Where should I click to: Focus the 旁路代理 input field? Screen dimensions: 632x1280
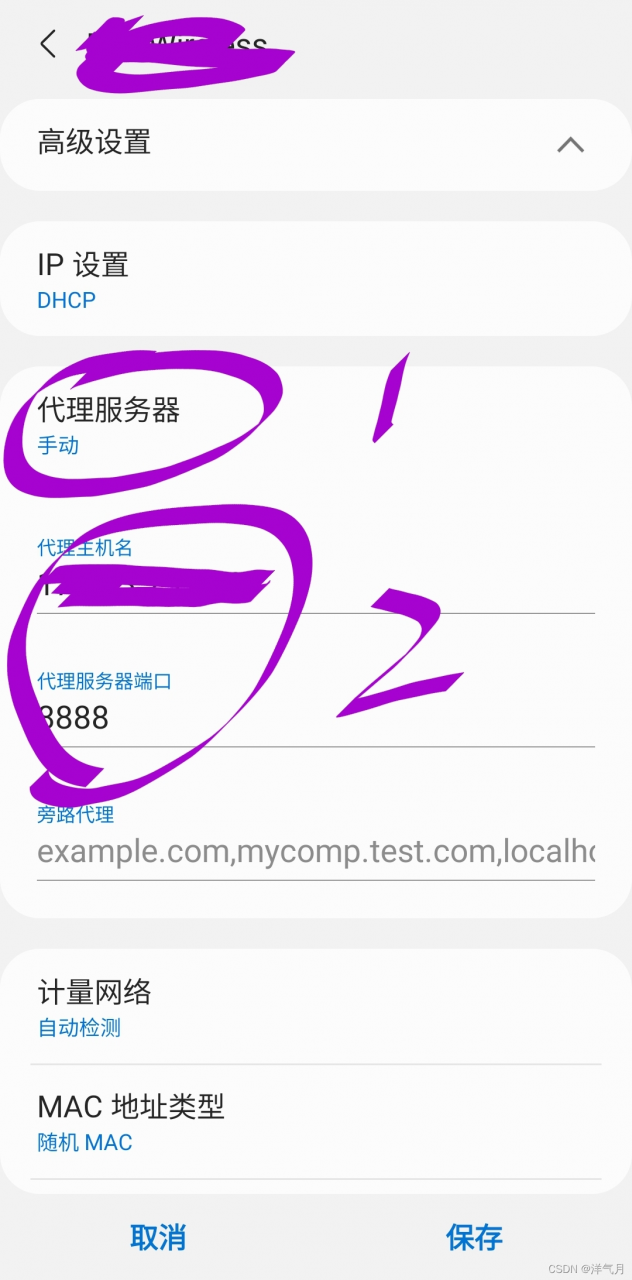coord(316,853)
